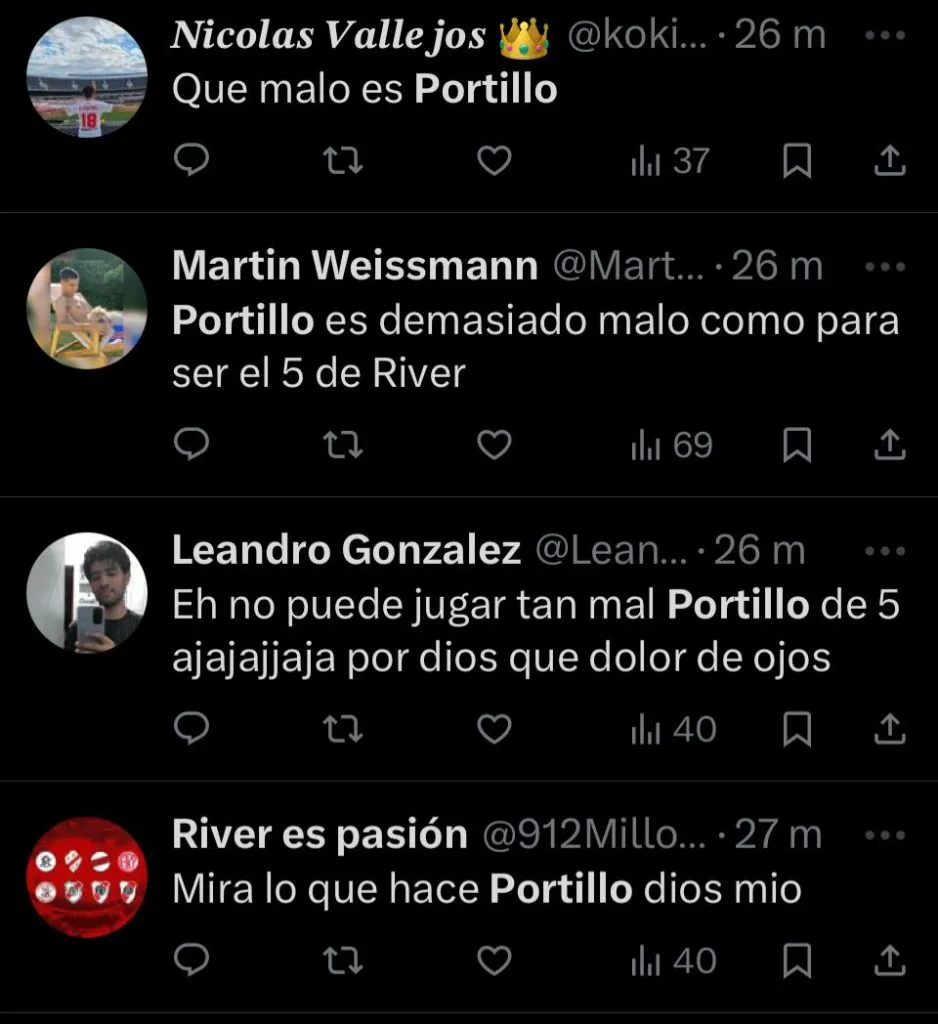Bookmark Leandro Gonzalez's tweet
The image size is (938, 1024).
click(x=796, y=730)
